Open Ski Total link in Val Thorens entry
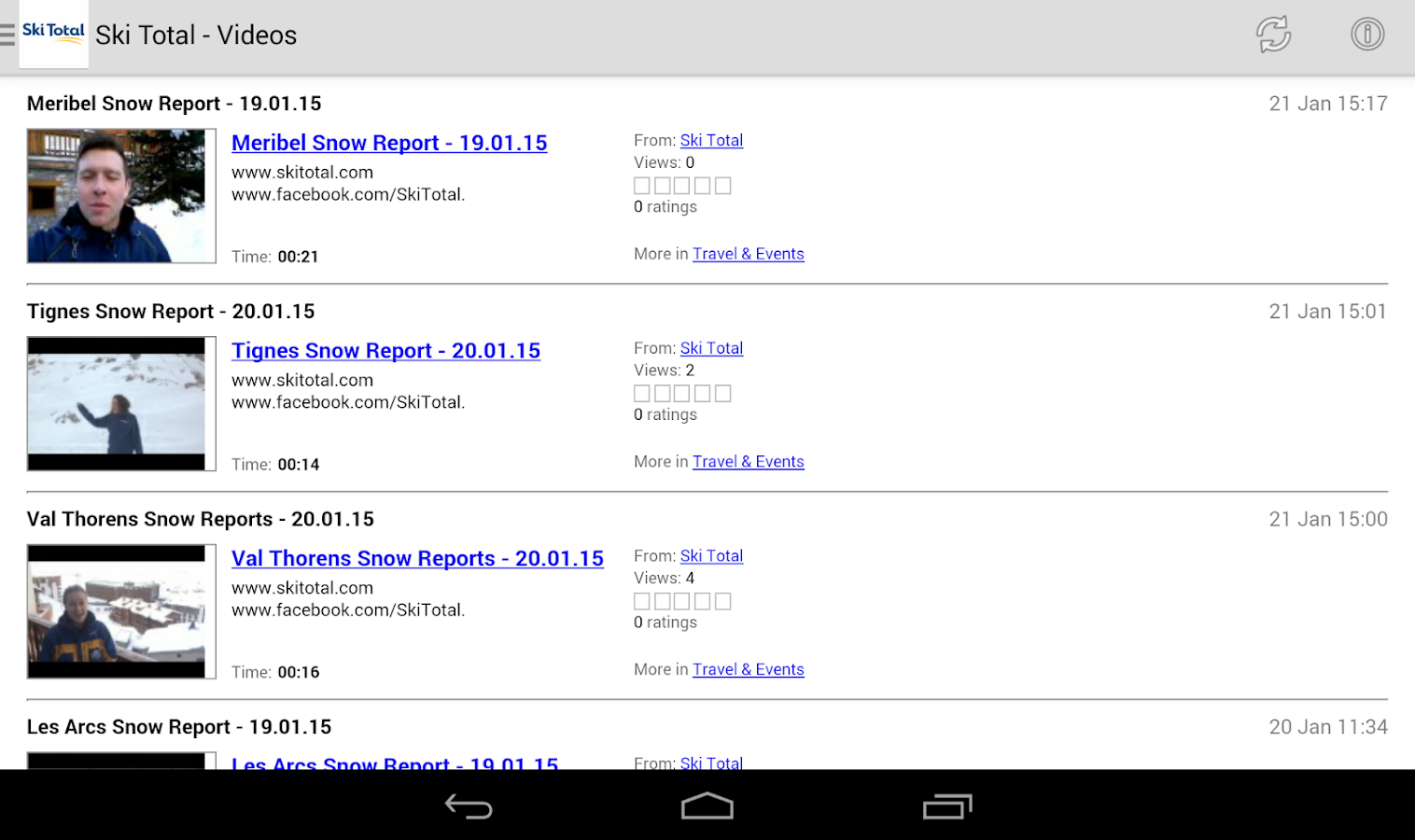The height and width of the screenshot is (840, 1415). [711, 556]
